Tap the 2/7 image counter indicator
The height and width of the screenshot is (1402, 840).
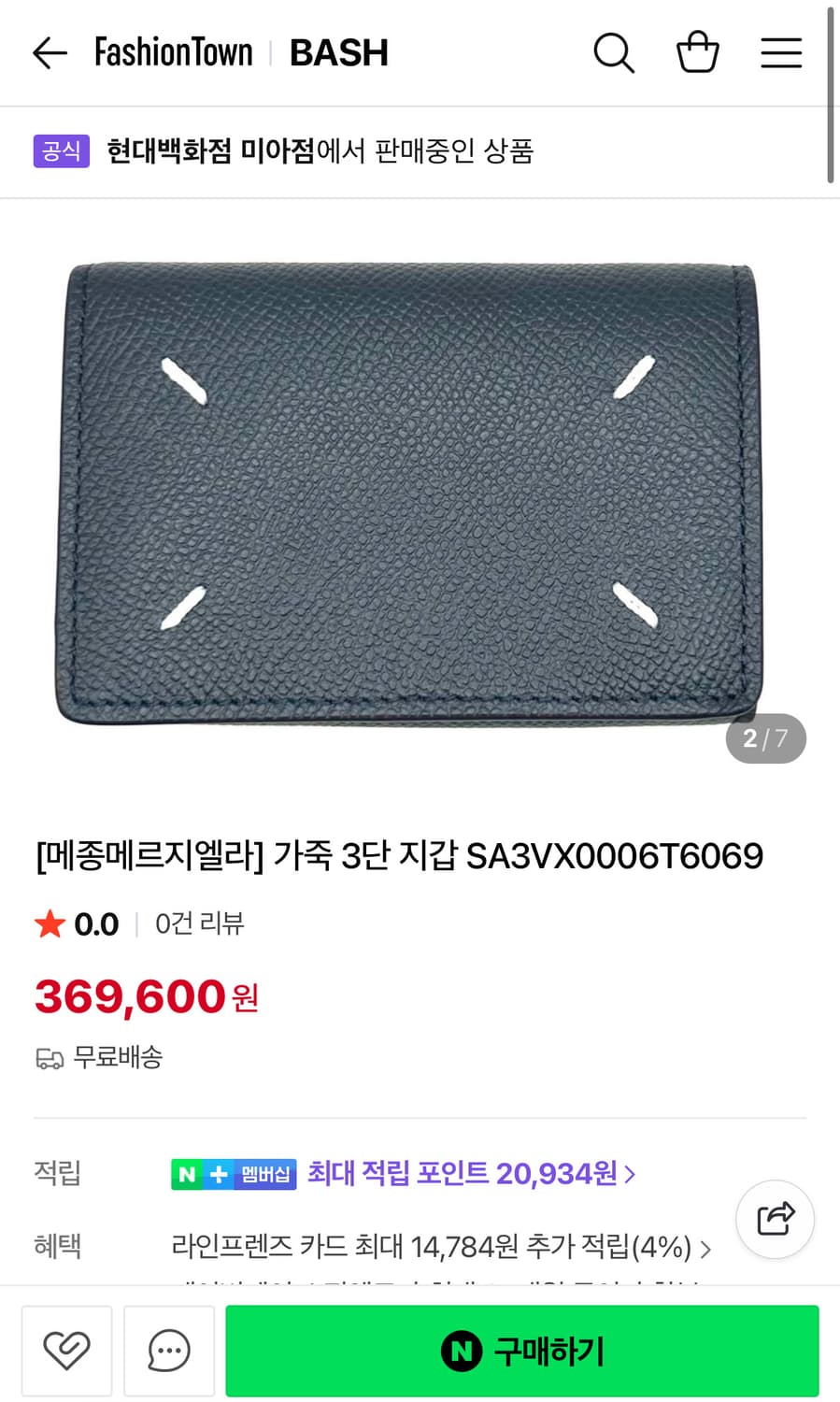click(765, 738)
